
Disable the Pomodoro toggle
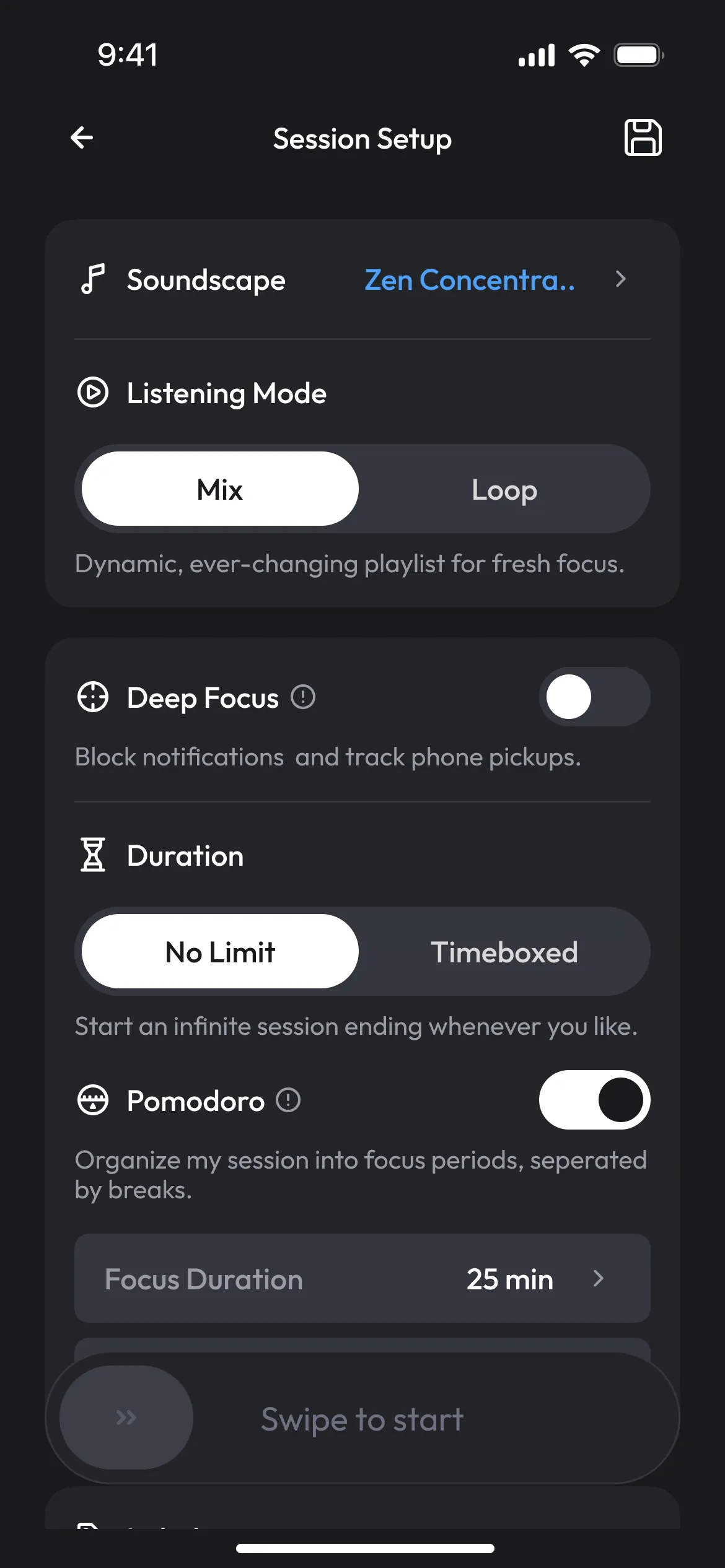click(x=594, y=1100)
